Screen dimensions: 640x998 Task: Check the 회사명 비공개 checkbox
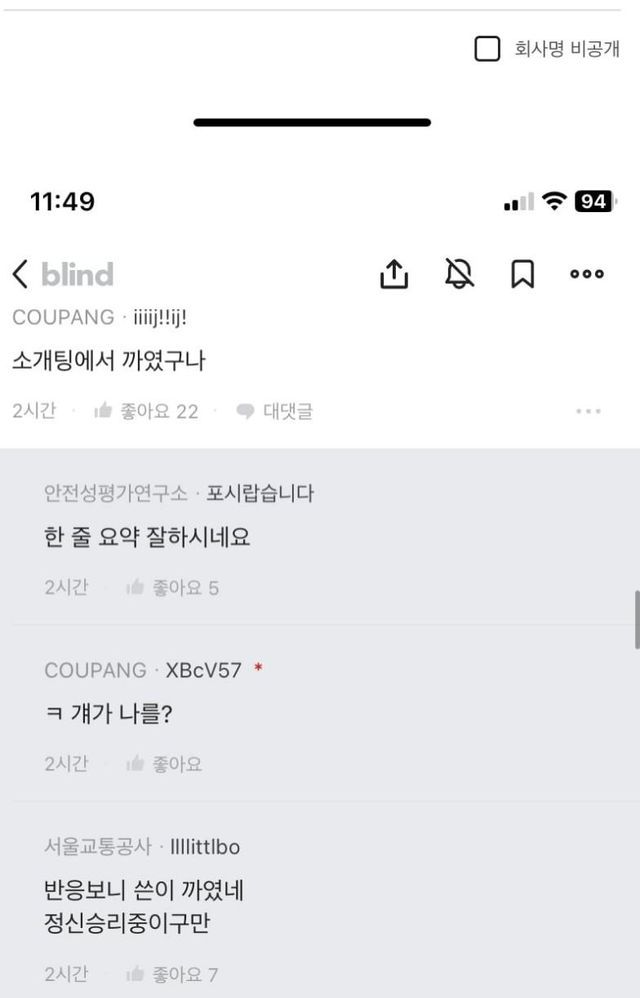pyautogui.click(x=487, y=49)
